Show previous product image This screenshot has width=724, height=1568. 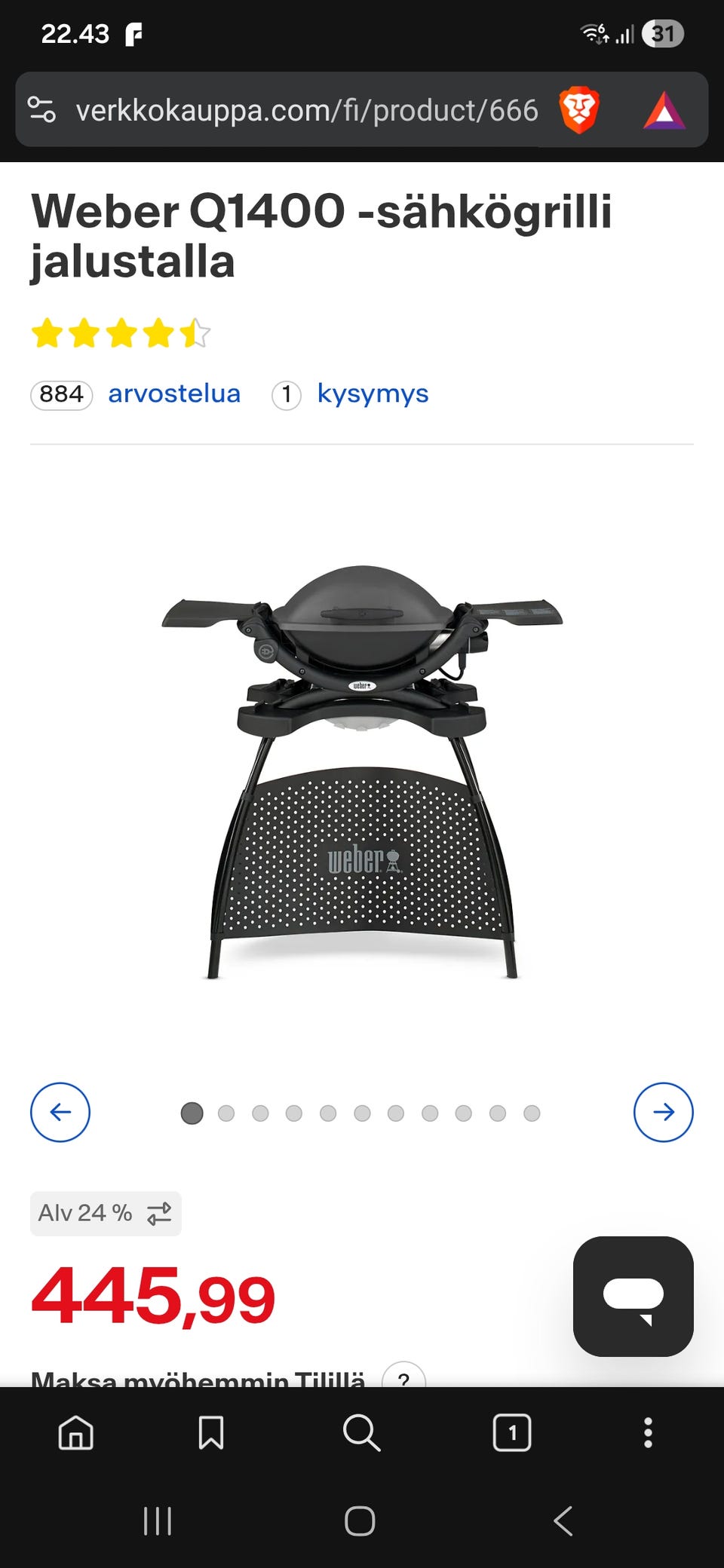coord(60,1112)
